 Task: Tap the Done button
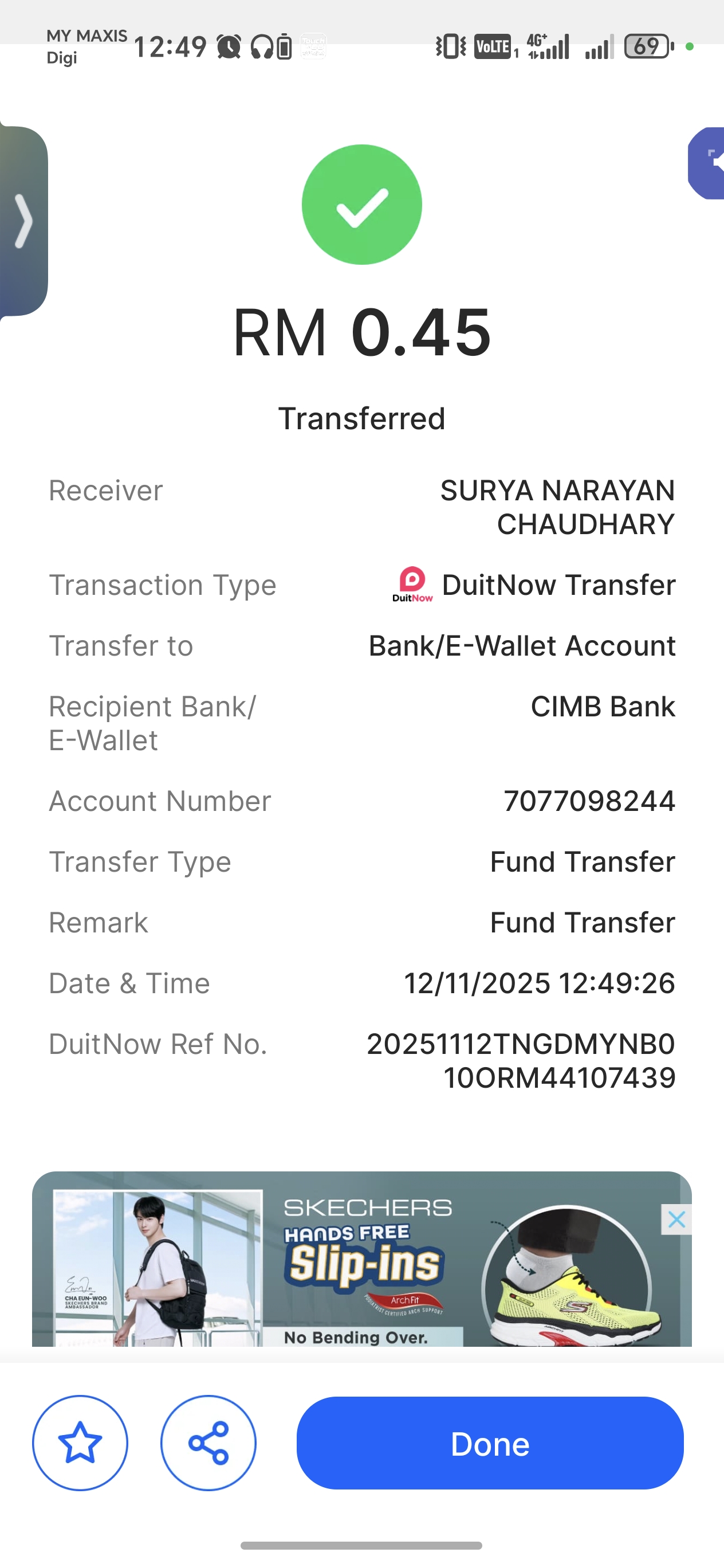pyautogui.click(x=490, y=1442)
